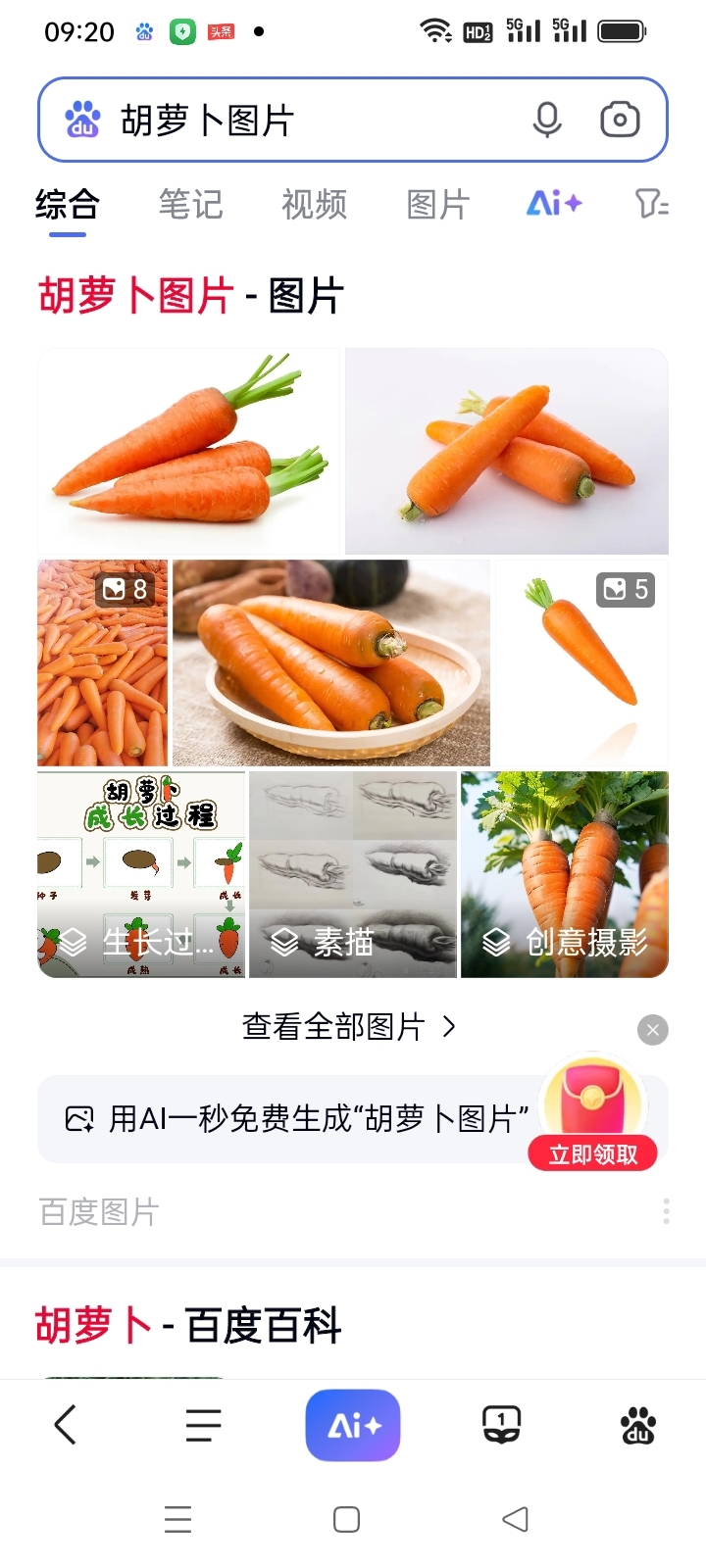Viewport: 706px width, 1568px height.
Task: Switch to the 笔记 tab
Action: click(x=190, y=205)
